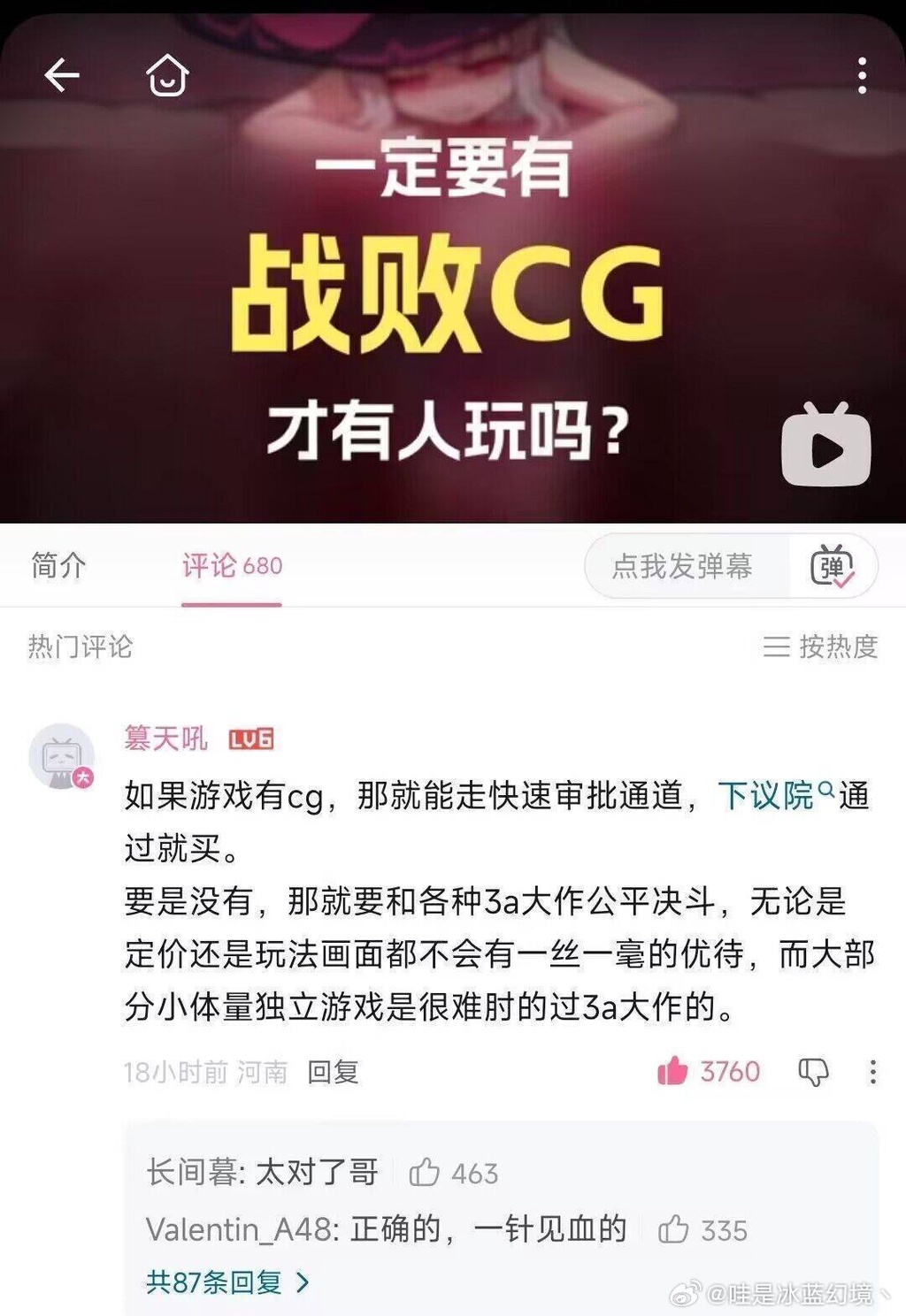Play the video with the TV play button
The width and height of the screenshot is (906, 1316).
point(825,445)
